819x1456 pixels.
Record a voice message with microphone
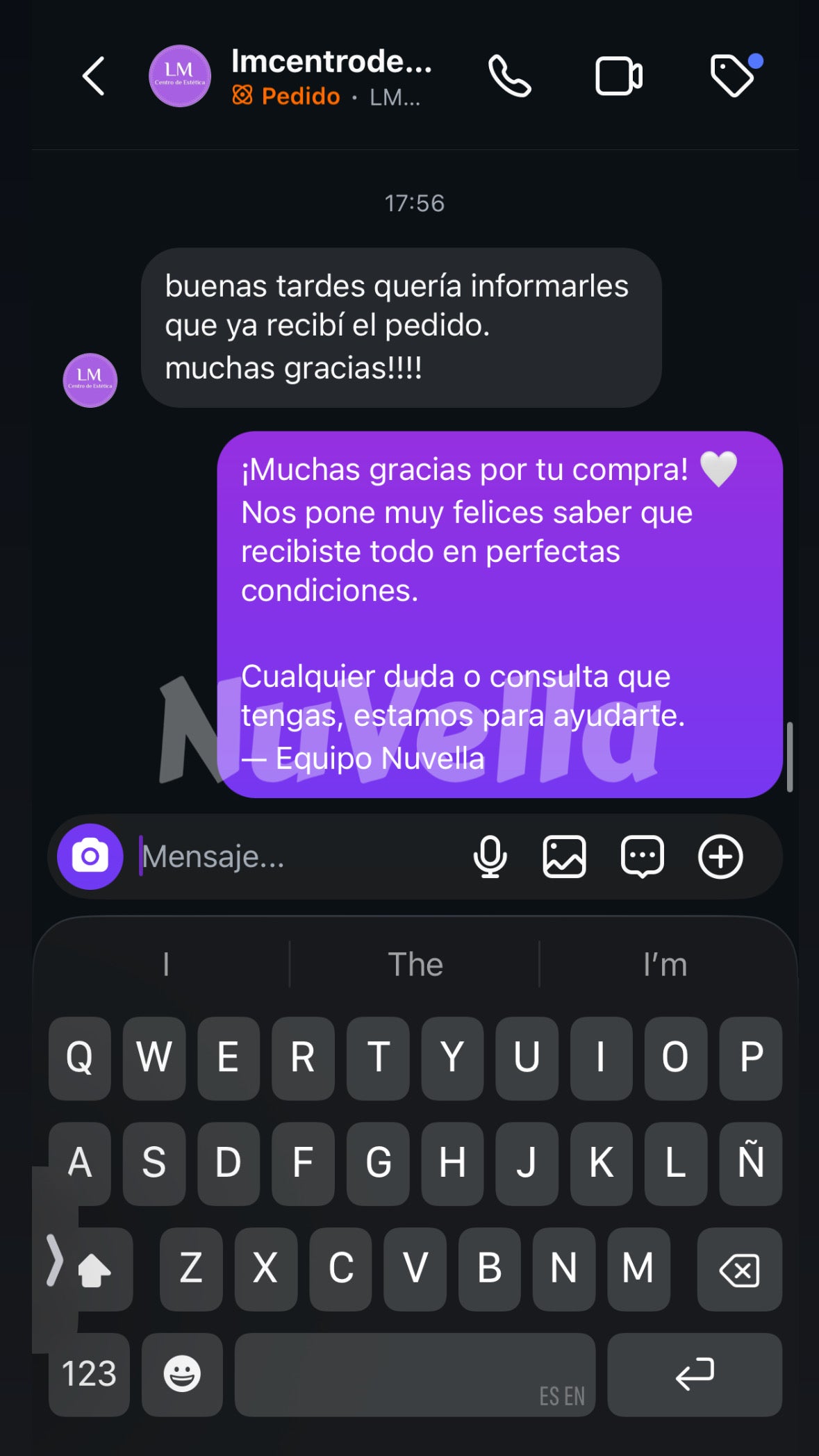[490, 857]
